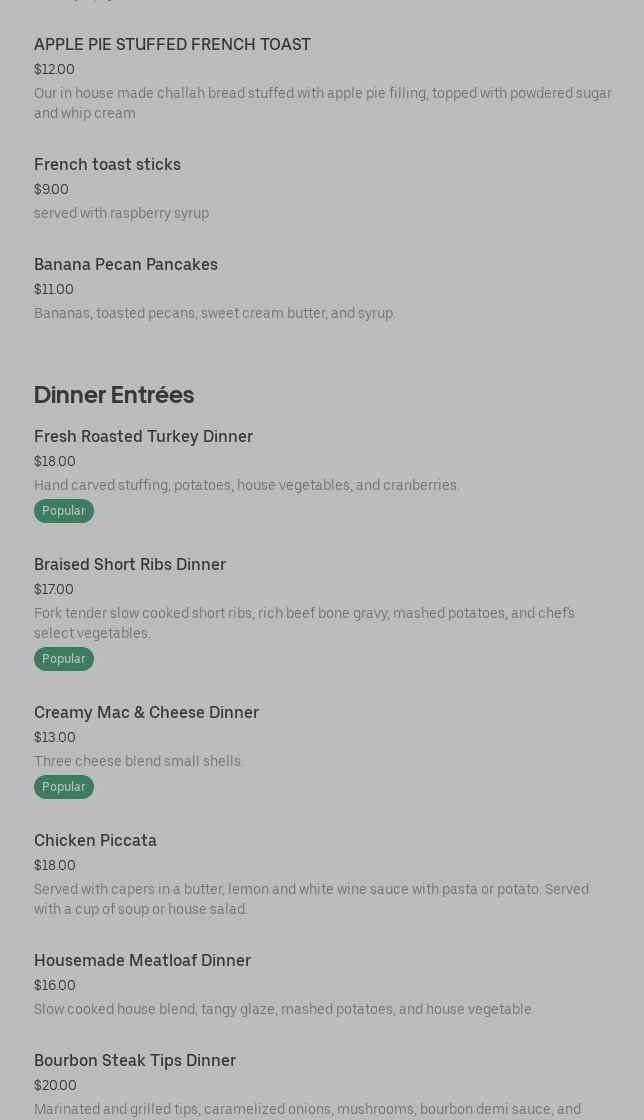Select French toast sticks
Screen dimensions: 644x1120
107,165
